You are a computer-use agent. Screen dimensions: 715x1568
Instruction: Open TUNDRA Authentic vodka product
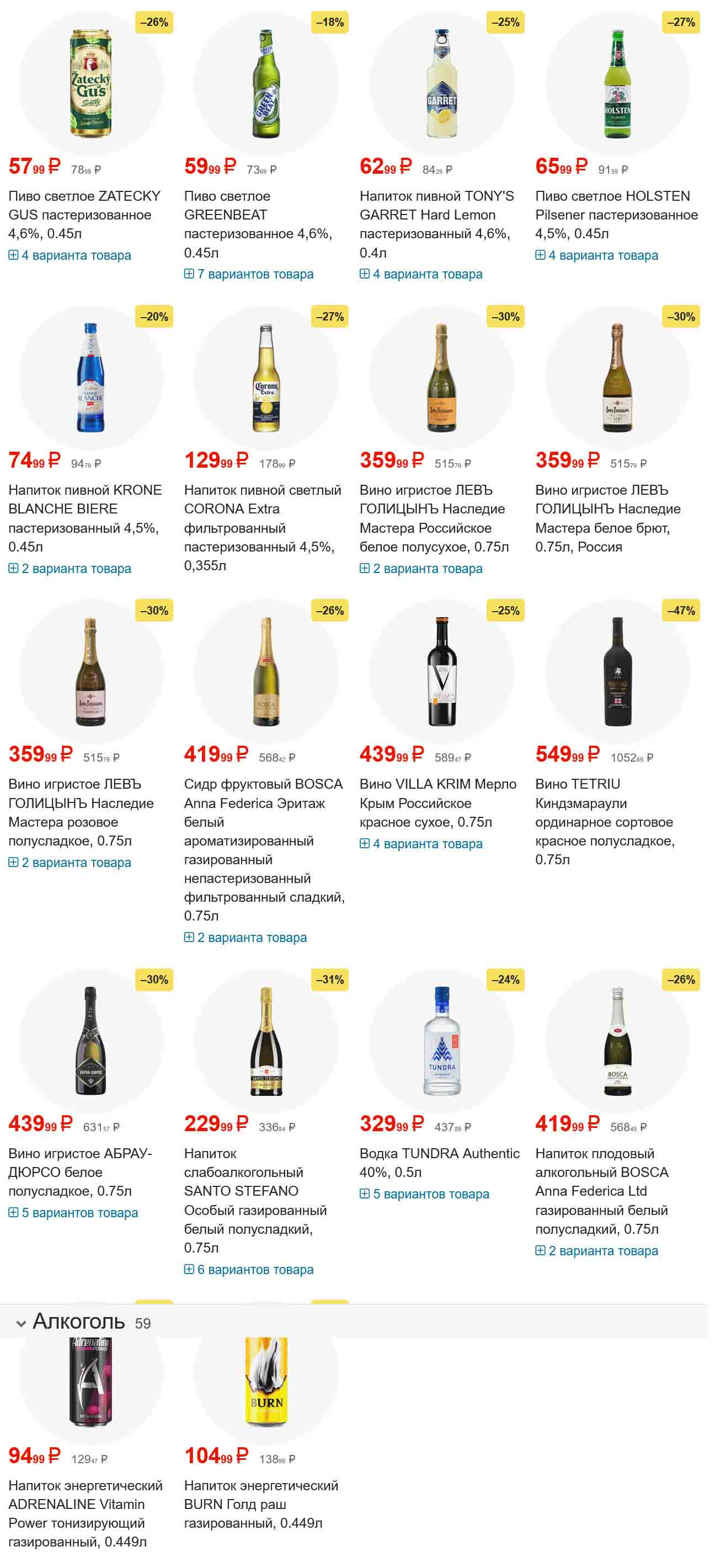[x=439, y=1162]
